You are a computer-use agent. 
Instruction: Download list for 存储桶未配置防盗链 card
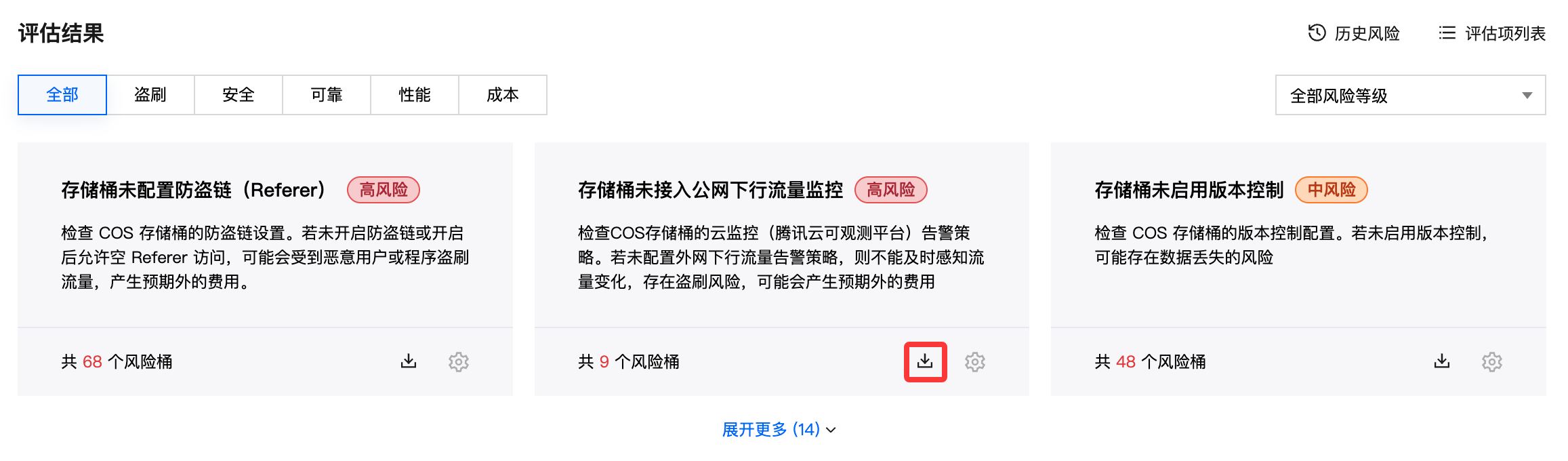click(x=409, y=361)
